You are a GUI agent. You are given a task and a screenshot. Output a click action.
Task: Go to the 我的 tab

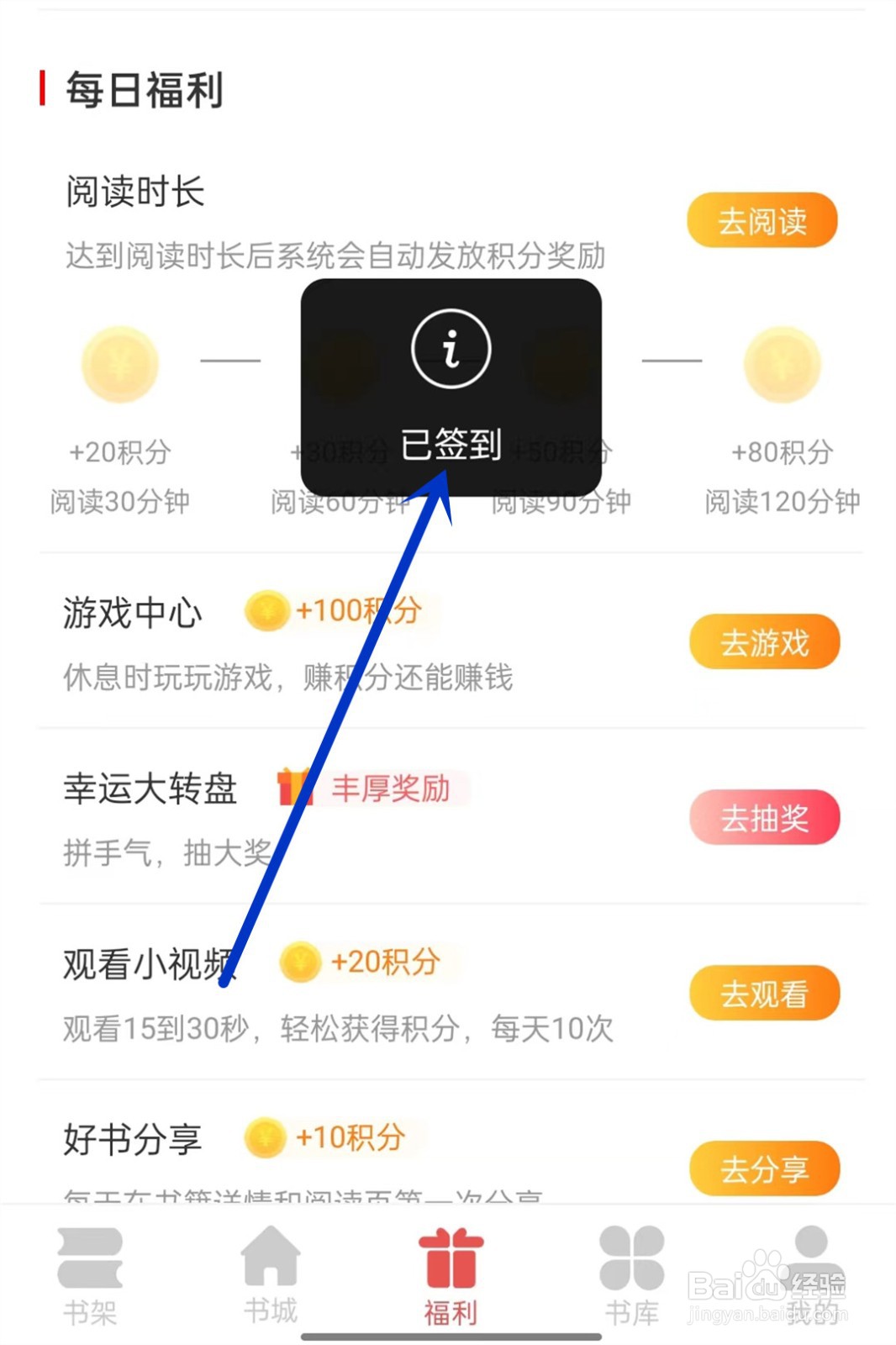click(812, 1277)
